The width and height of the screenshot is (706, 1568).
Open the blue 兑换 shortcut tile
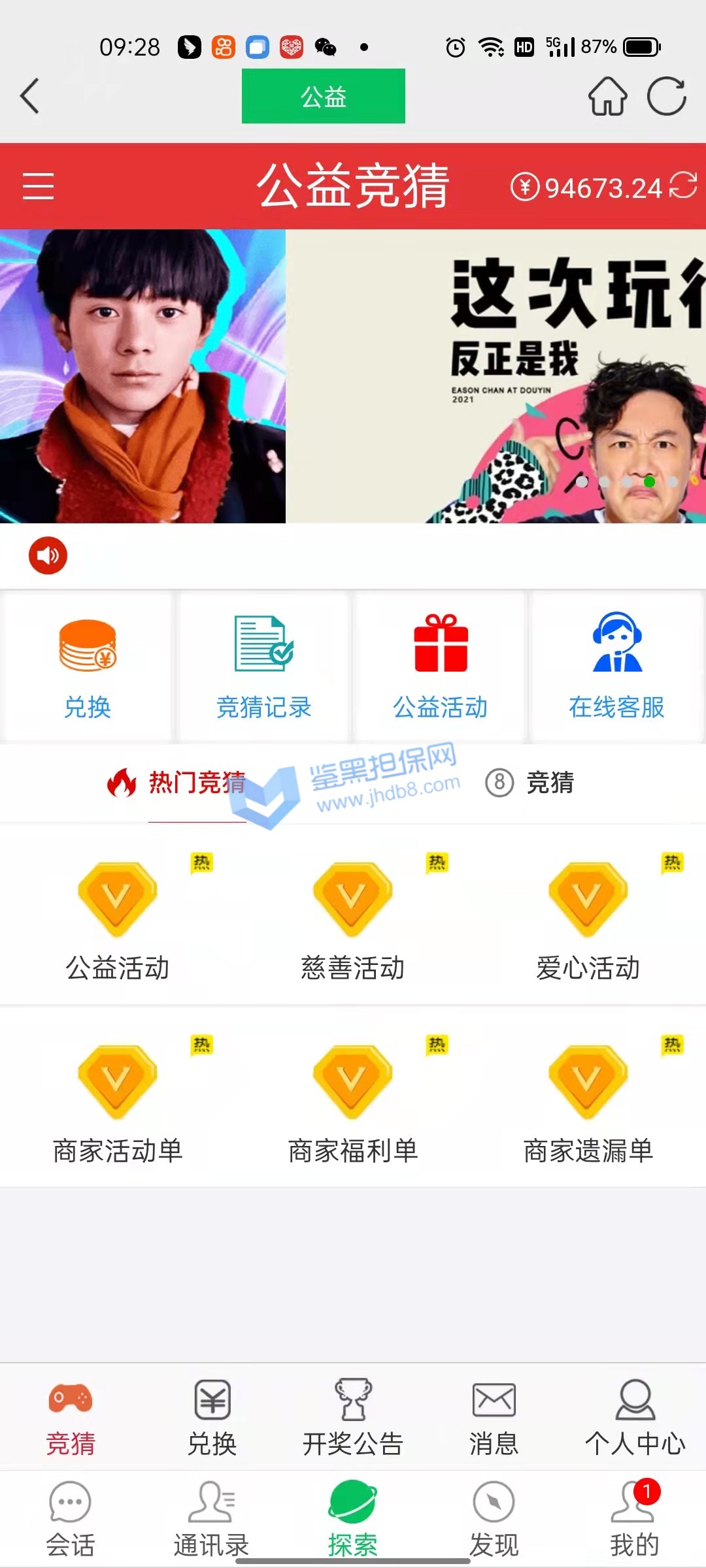pyautogui.click(x=88, y=666)
